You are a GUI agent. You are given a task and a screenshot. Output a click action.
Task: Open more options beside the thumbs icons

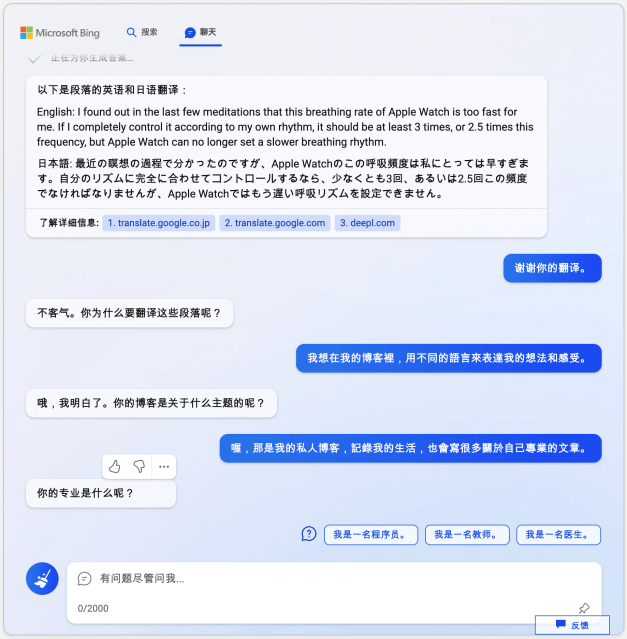[164, 466]
